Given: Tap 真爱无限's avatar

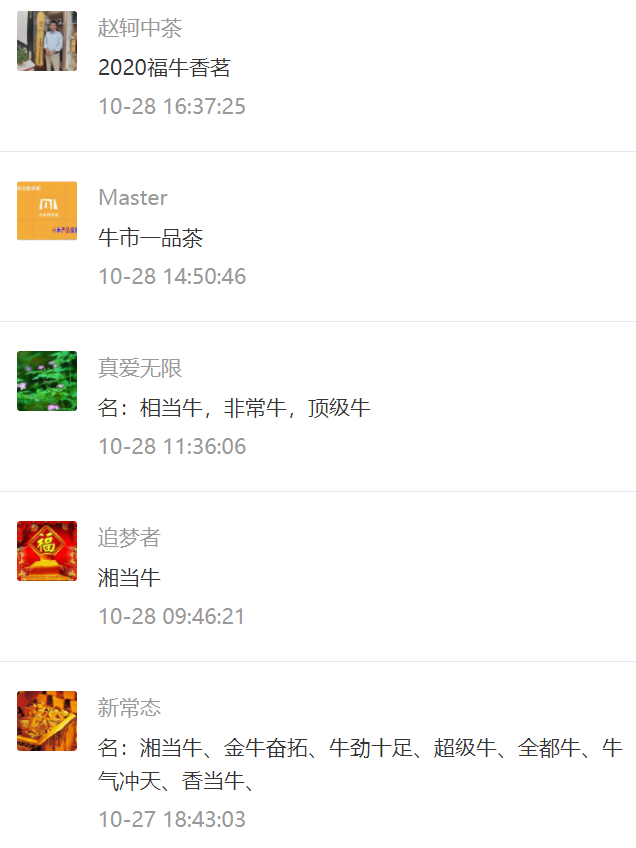Looking at the screenshot, I should 47,381.
